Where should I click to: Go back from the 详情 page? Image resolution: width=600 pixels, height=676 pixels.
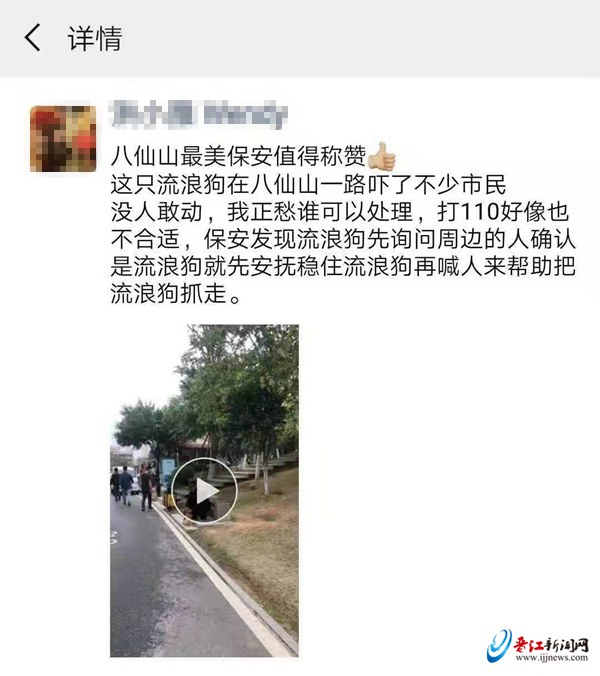(x=33, y=39)
